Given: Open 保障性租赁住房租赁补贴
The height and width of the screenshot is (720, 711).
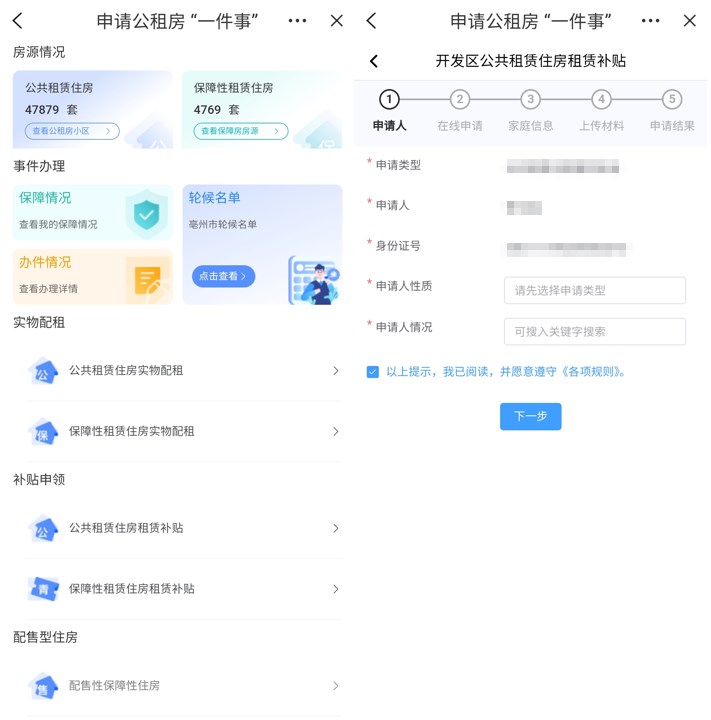Looking at the screenshot, I should [x=185, y=589].
